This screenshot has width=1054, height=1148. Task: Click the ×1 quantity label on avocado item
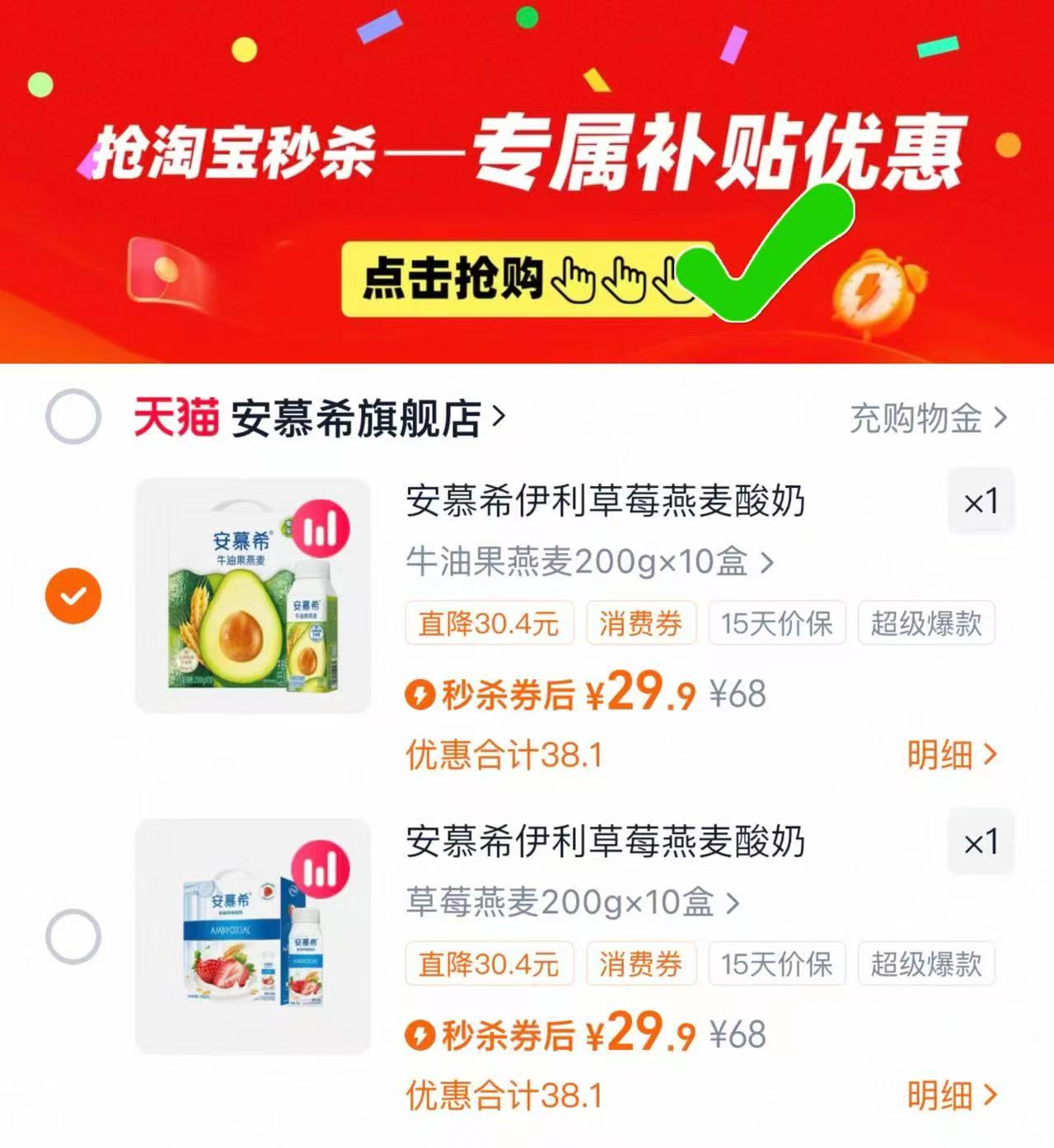(x=980, y=502)
